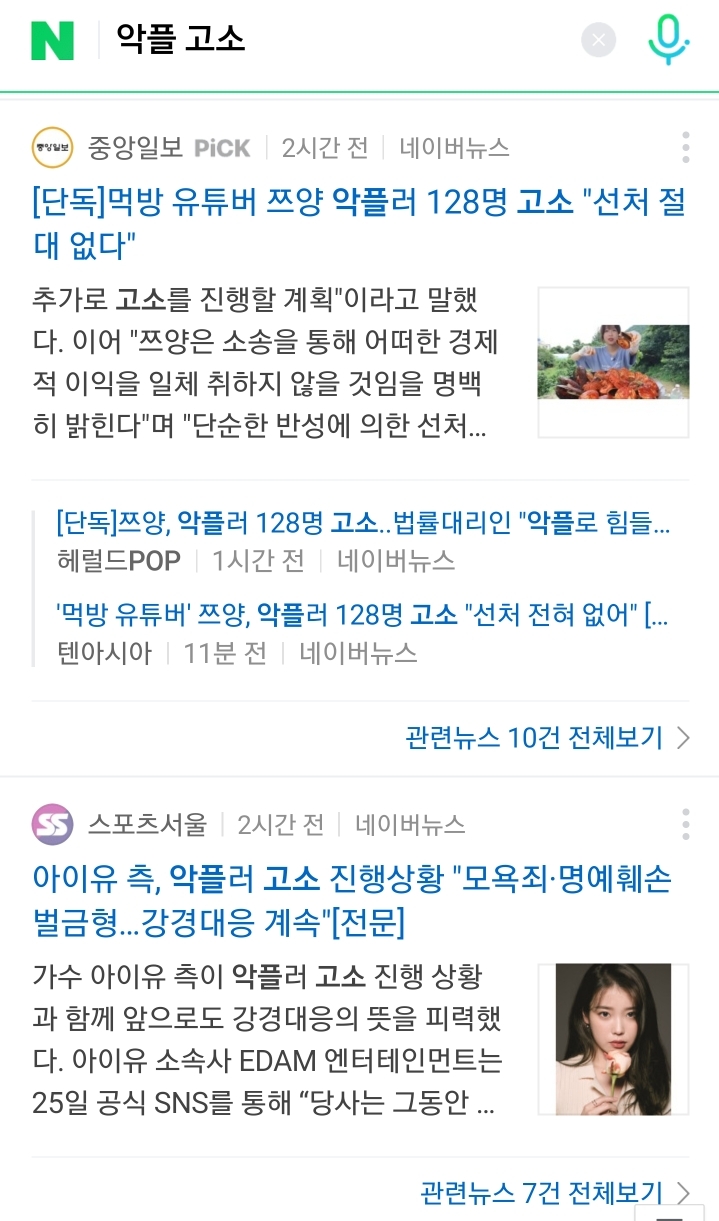The width and height of the screenshot is (719, 1221).
Task: Open 헤럴드POP related article on 쯔양
Action: coord(363,523)
